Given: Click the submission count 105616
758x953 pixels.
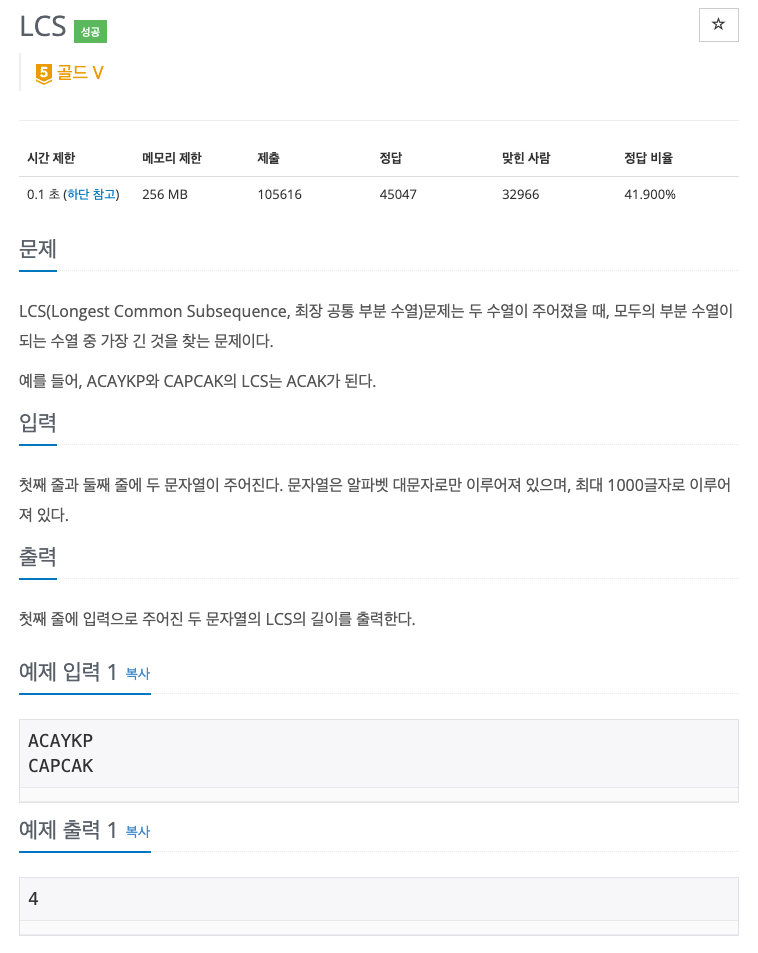Looking at the screenshot, I should click(279, 194).
